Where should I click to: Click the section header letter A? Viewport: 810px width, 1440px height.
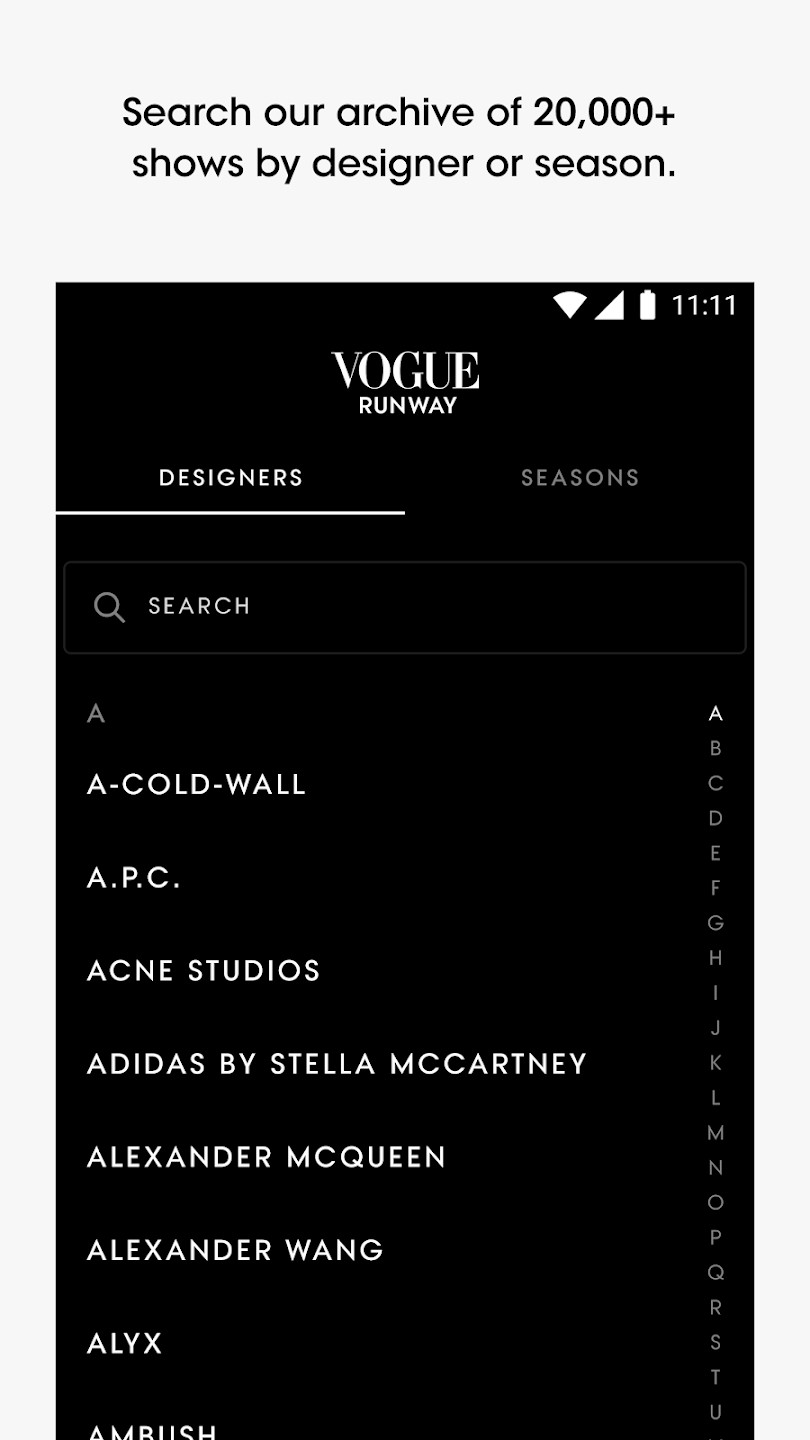(96, 714)
